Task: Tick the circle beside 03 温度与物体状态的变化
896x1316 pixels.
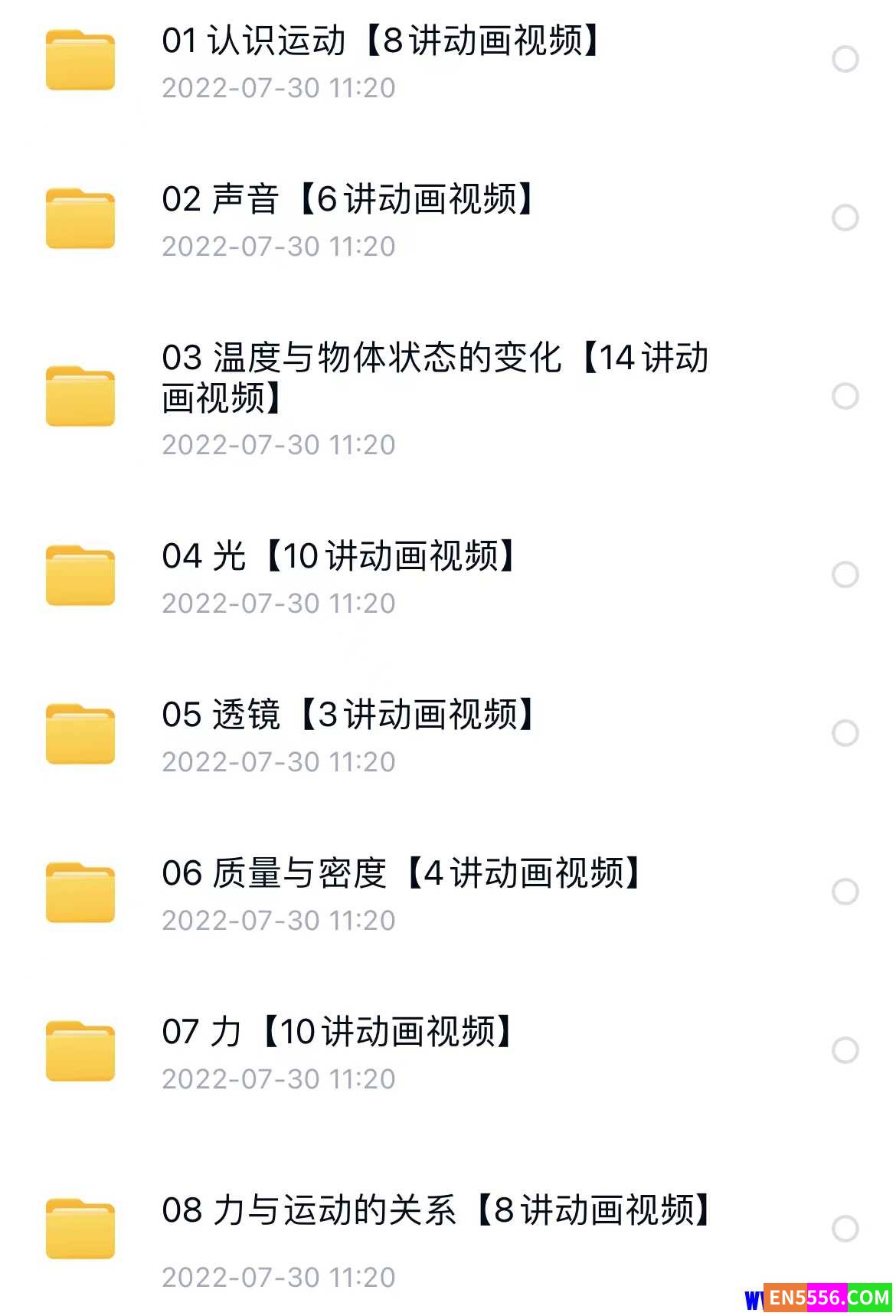Action: (x=845, y=396)
